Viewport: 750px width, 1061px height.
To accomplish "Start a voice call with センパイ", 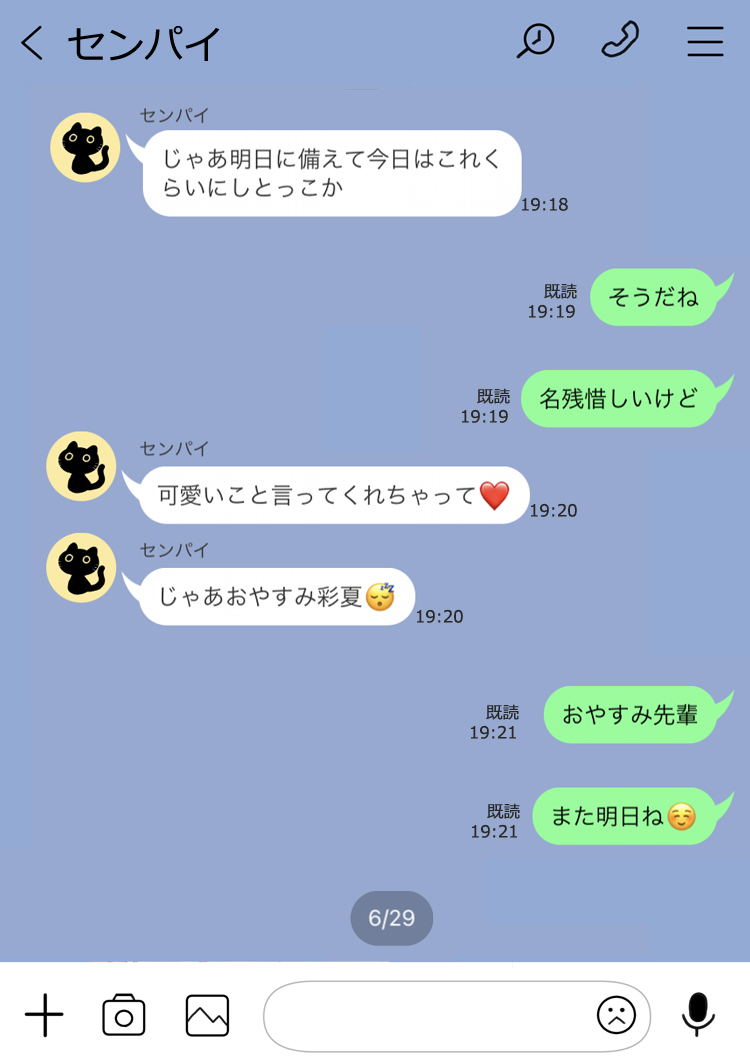I will 620,41.
